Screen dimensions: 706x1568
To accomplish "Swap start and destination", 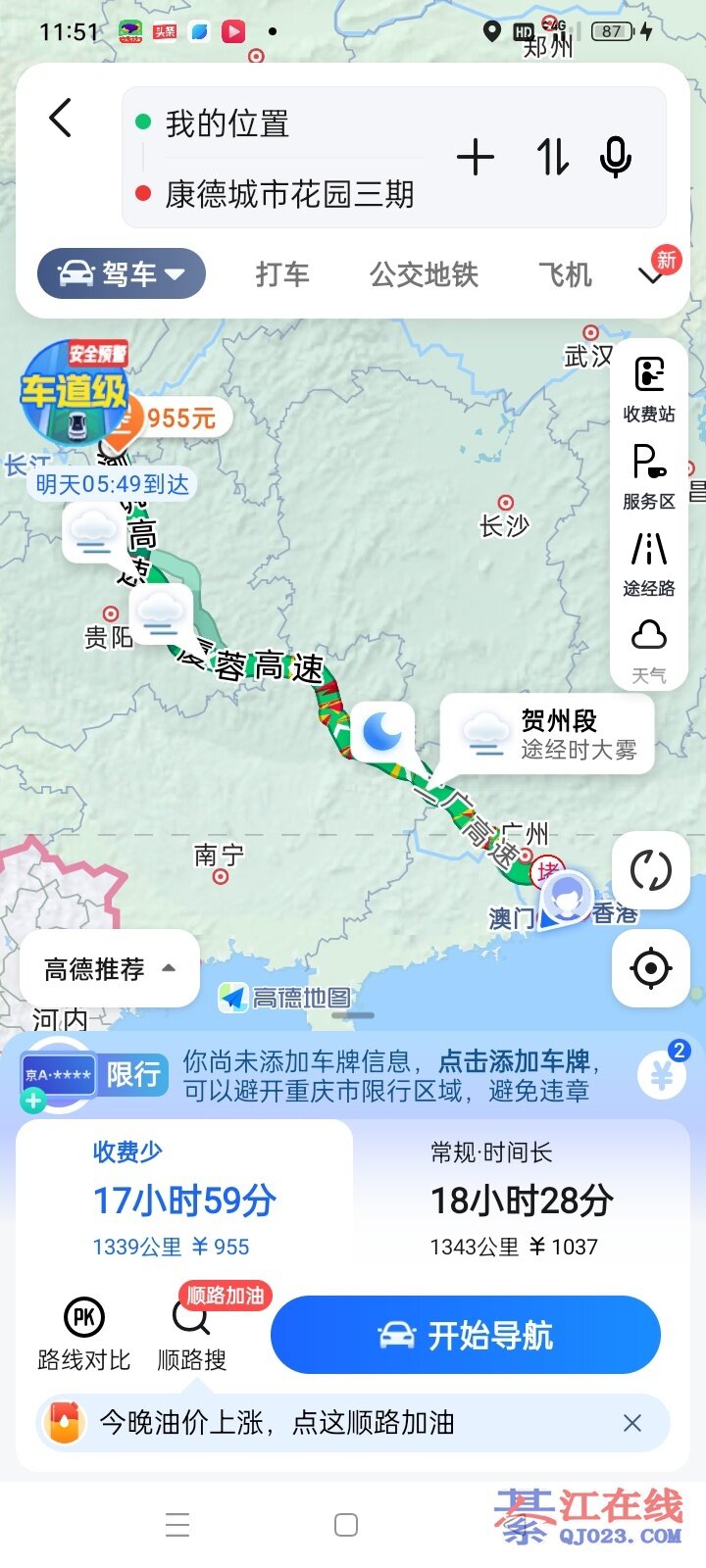I will point(552,158).
